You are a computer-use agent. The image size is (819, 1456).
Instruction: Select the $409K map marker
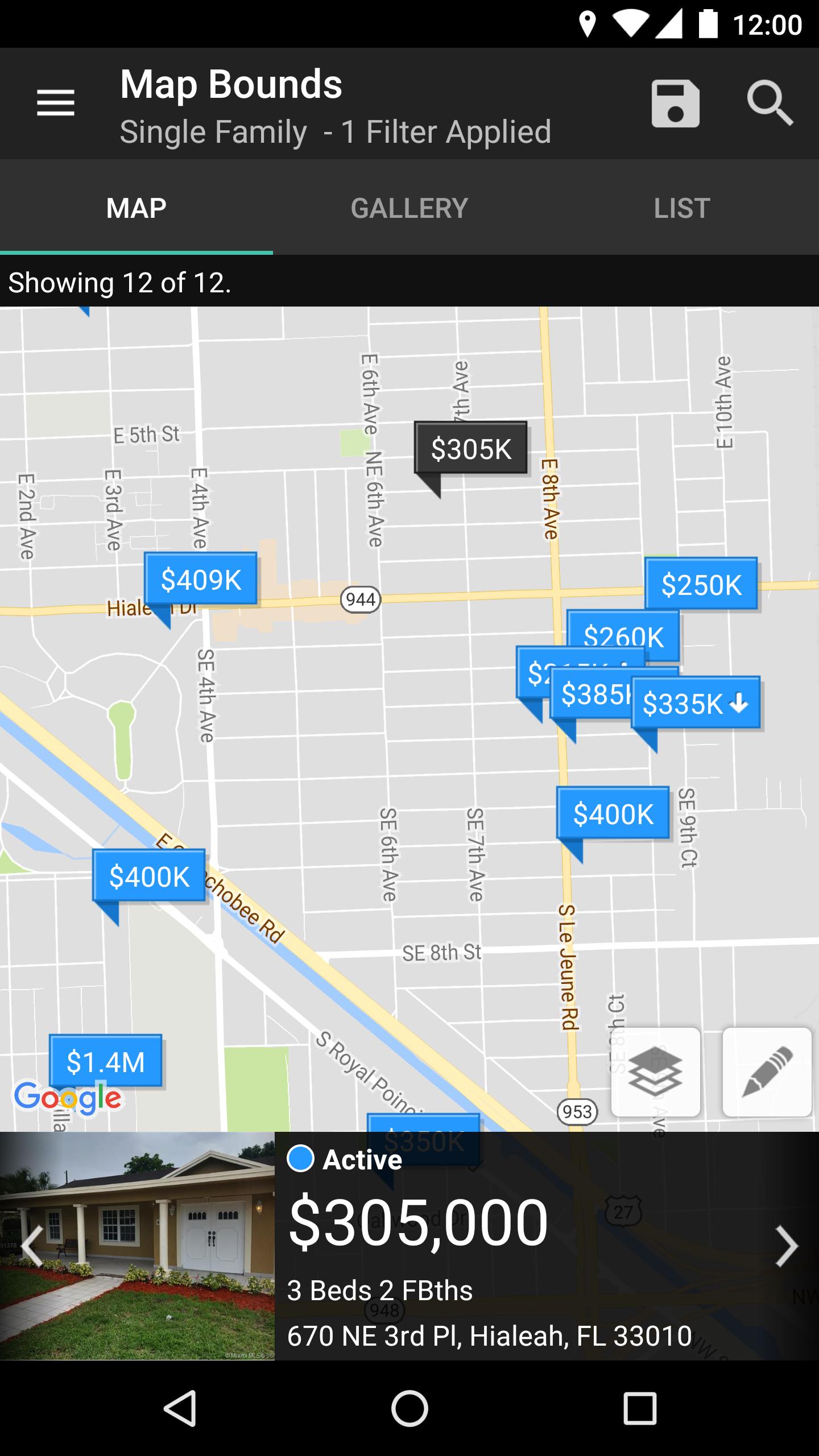coord(201,579)
